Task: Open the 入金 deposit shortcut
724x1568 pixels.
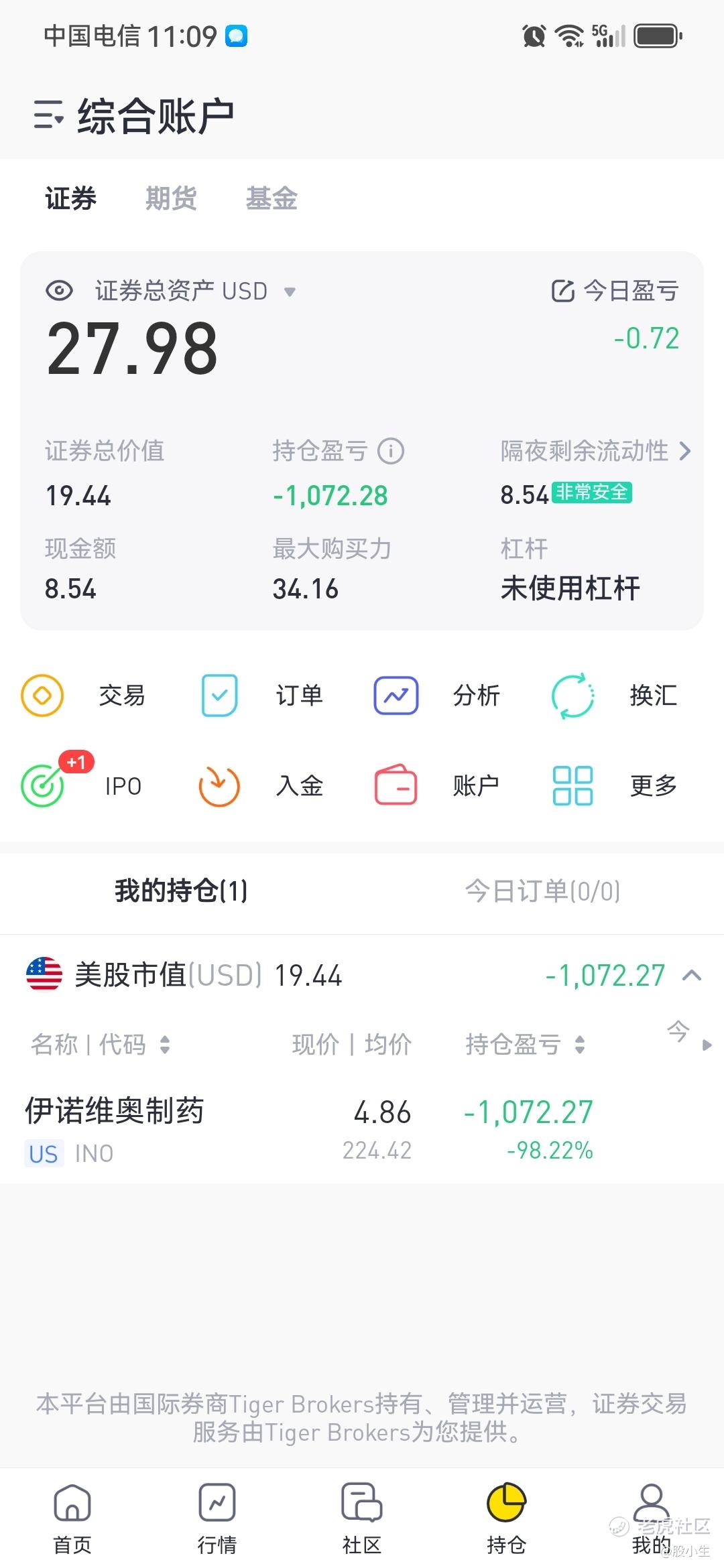Action: coord(263,785)
